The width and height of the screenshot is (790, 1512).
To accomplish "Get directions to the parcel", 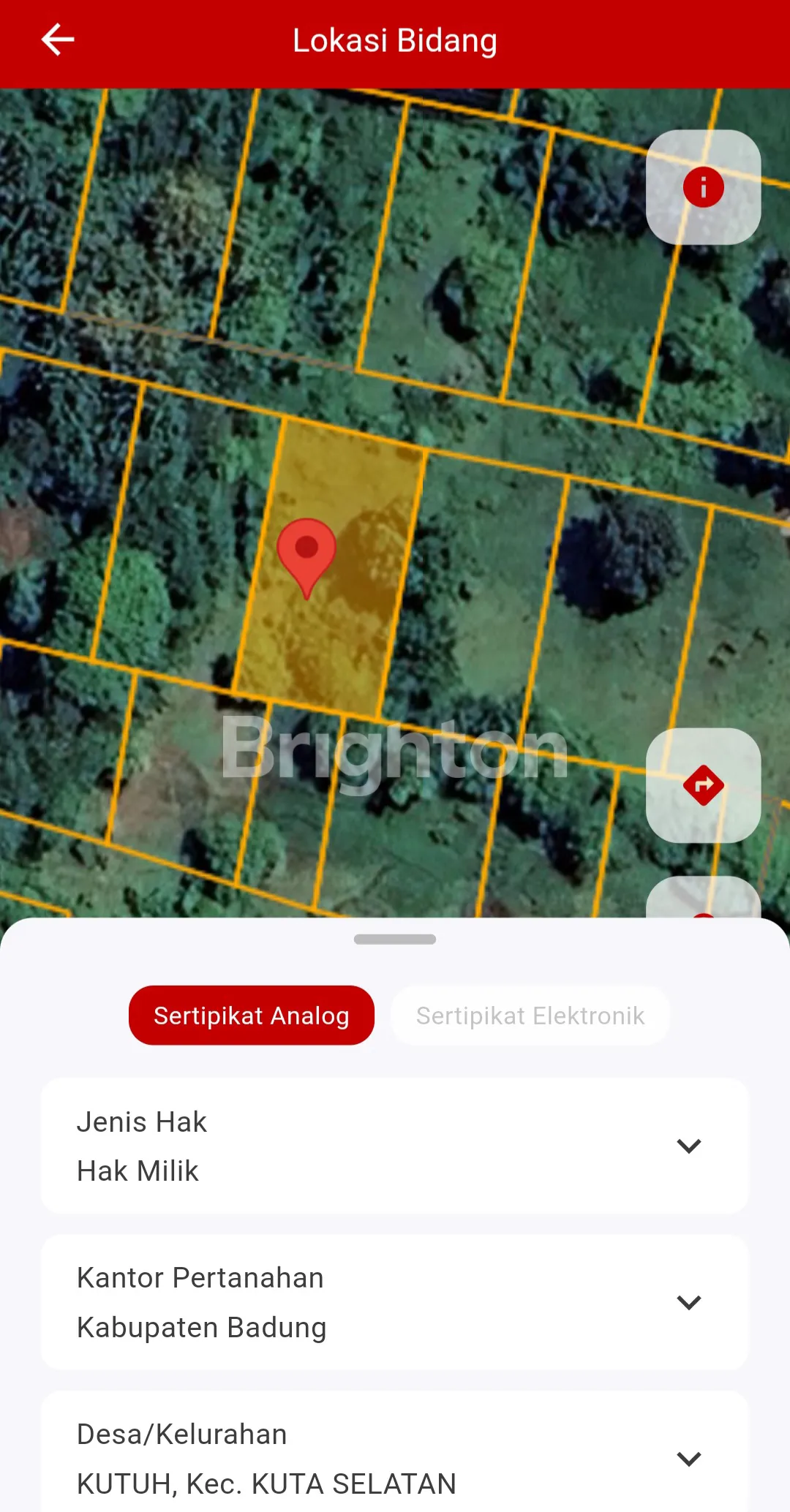I will tap(703, 785).
